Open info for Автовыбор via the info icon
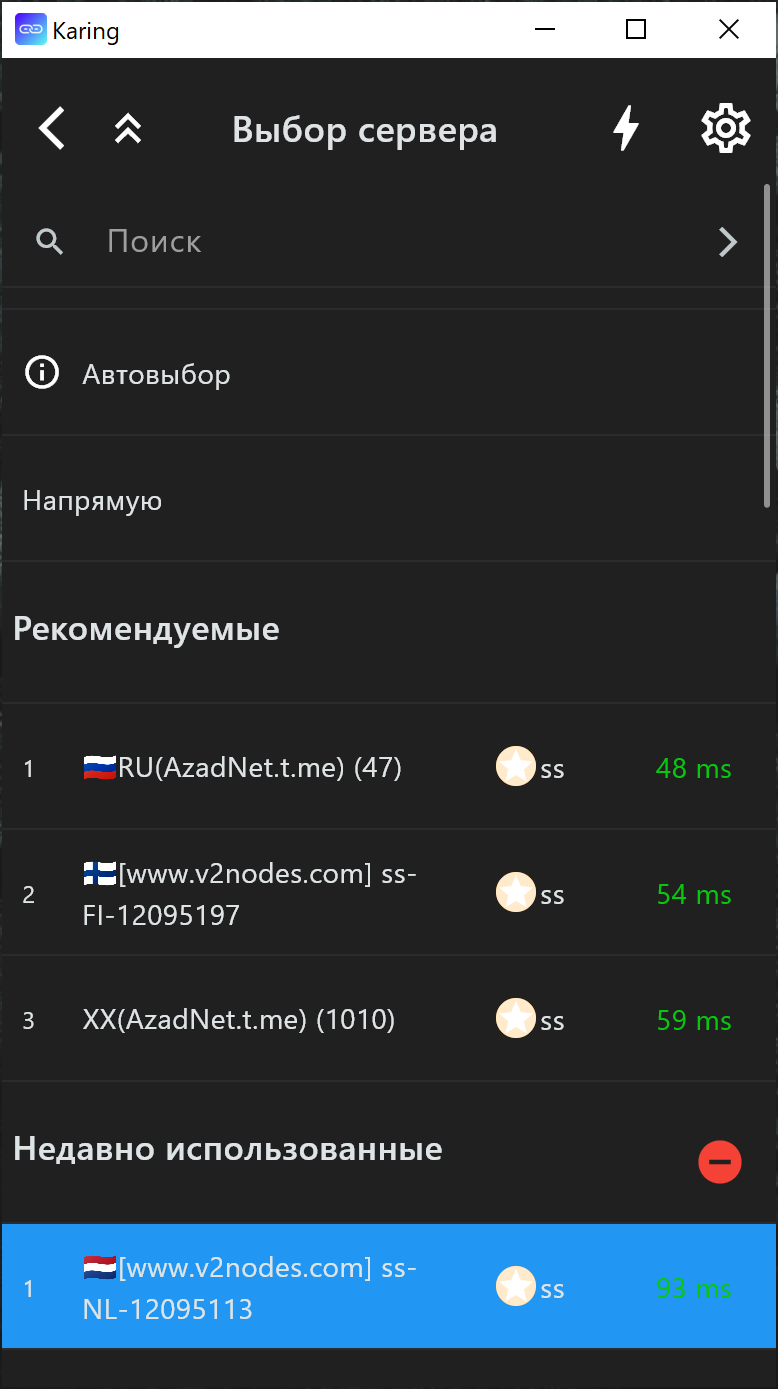The width and height of the screenshot is (778, 1389). [x=41, y=372]
